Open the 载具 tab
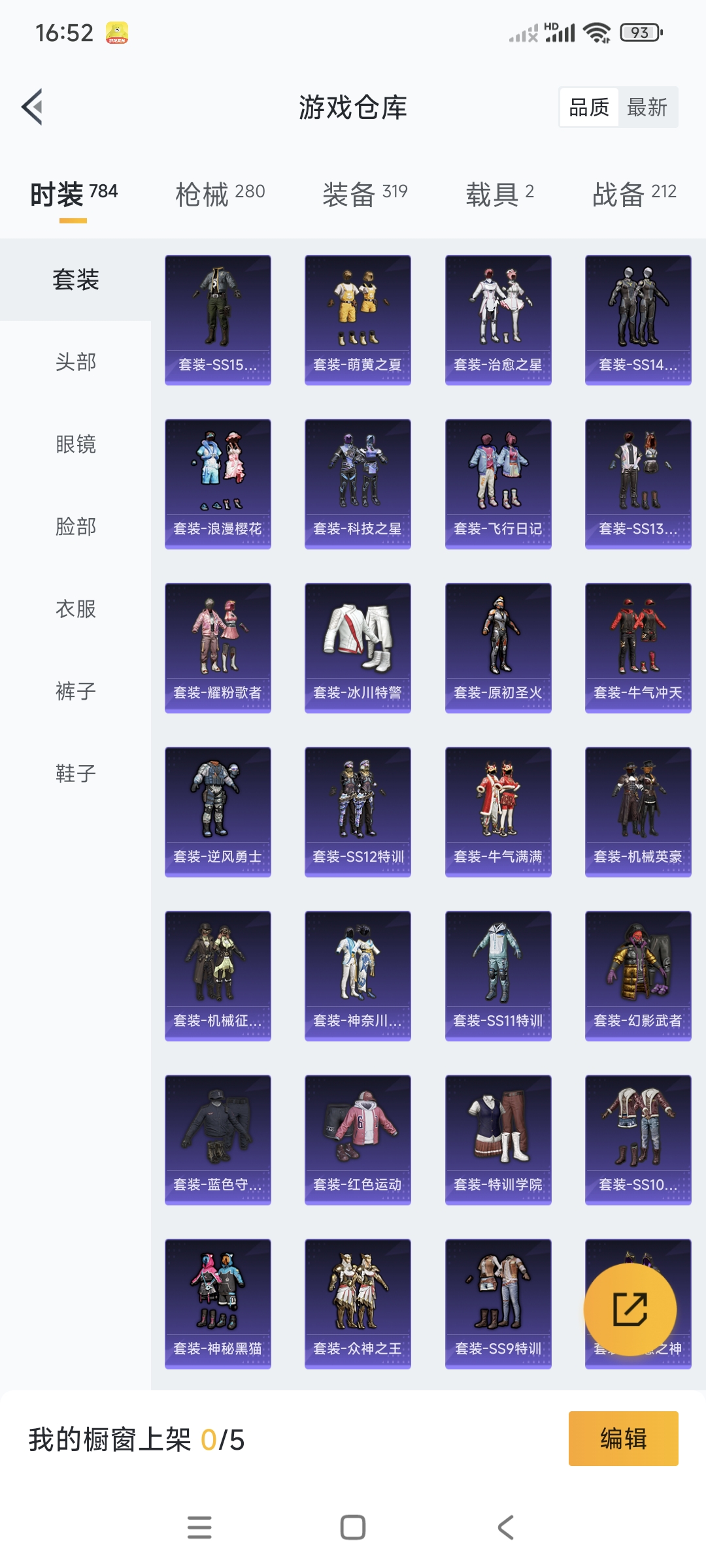 tap(500, 194)
